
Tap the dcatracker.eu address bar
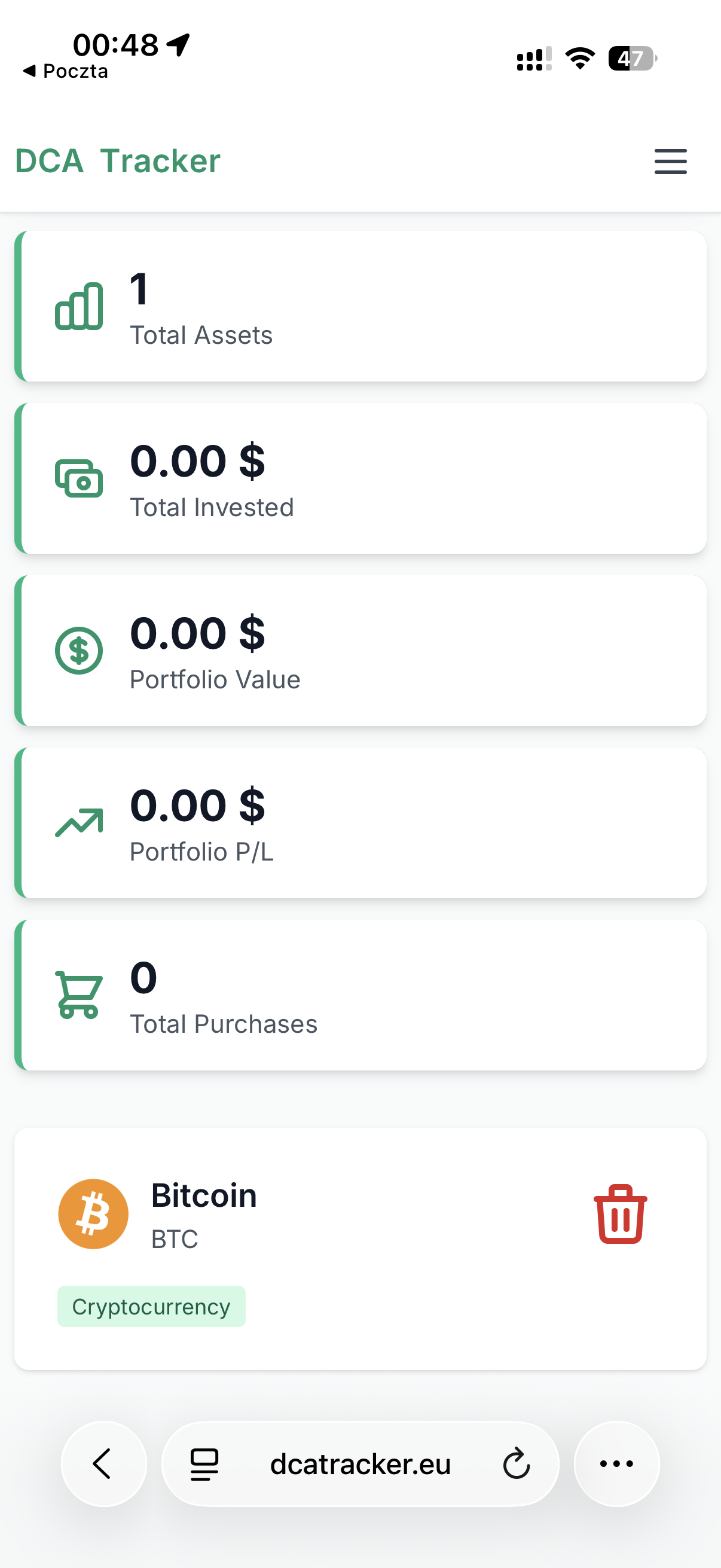[360, 1465]
